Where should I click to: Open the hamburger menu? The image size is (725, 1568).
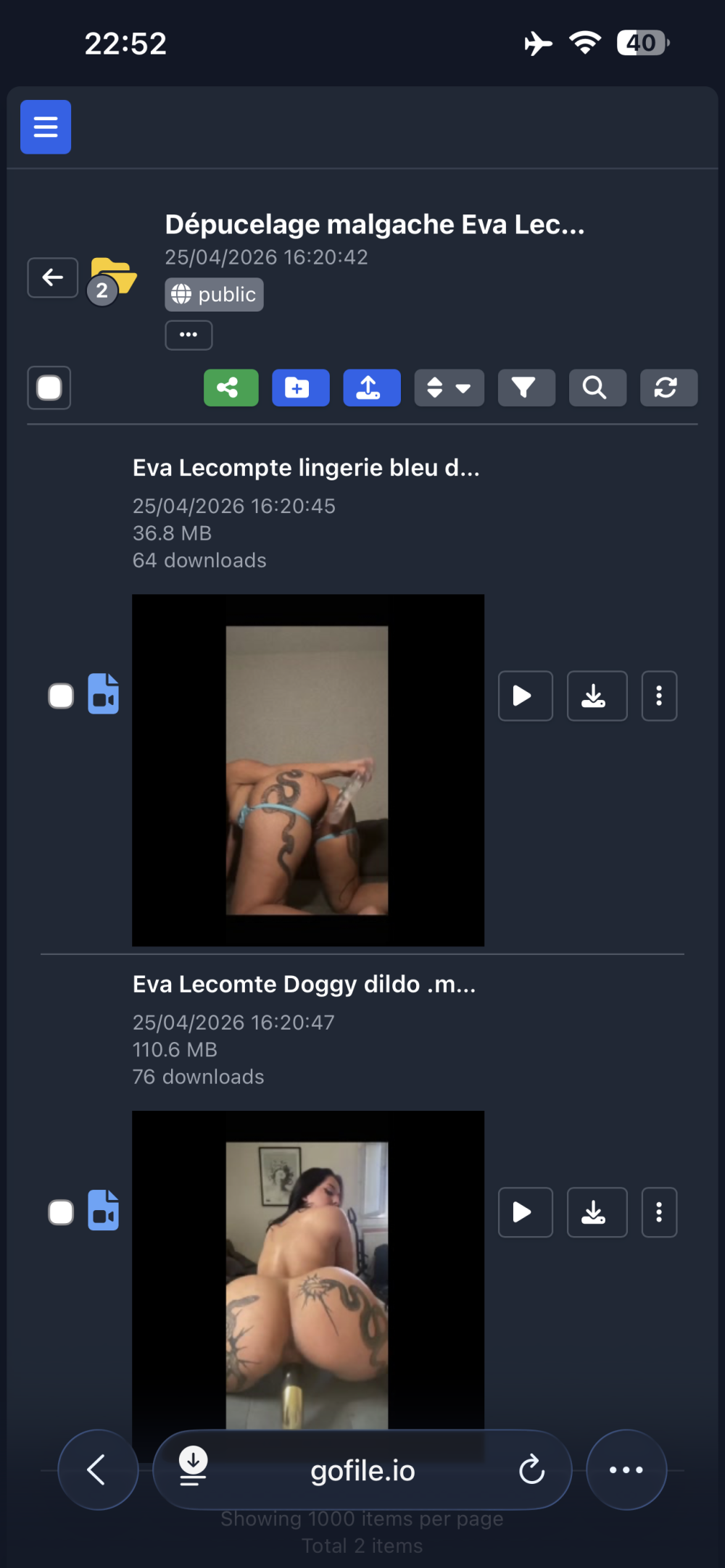tap(46, 127)
